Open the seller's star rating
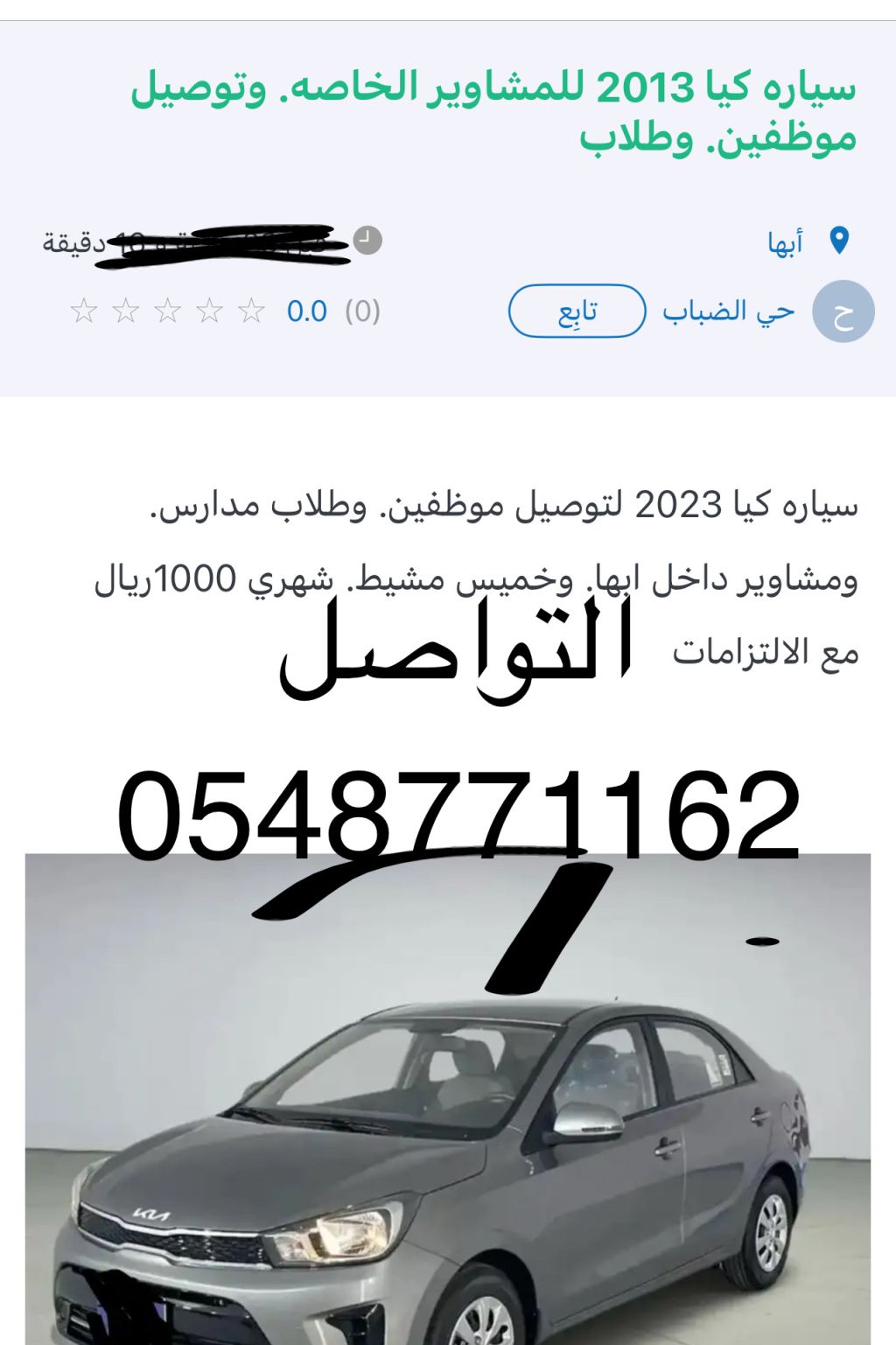The image size is (896, 1345). click(166, 311)
